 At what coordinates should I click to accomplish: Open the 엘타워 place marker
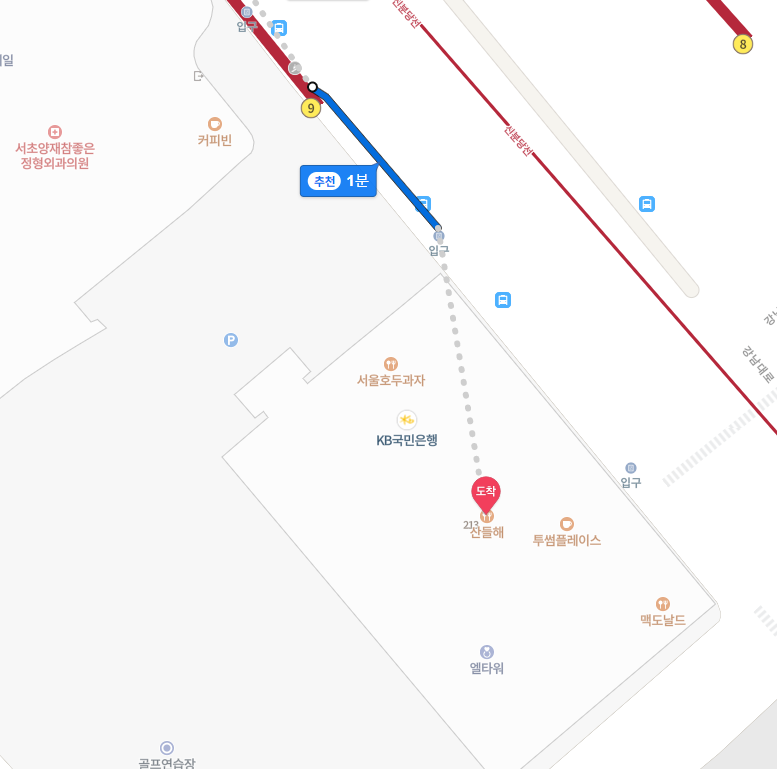pos(487,652)
